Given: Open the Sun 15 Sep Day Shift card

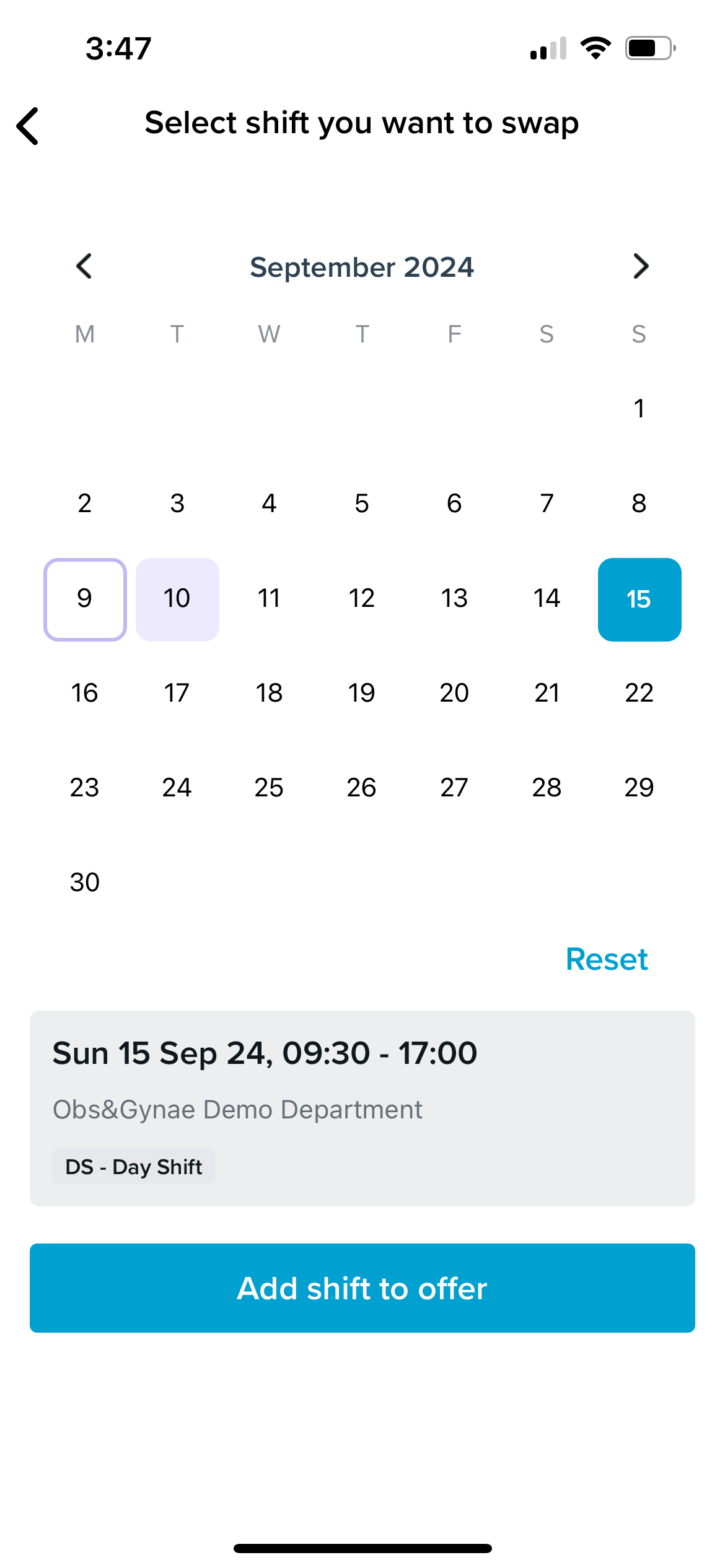Looking at the screenshot, I should tap(362, 1108).
